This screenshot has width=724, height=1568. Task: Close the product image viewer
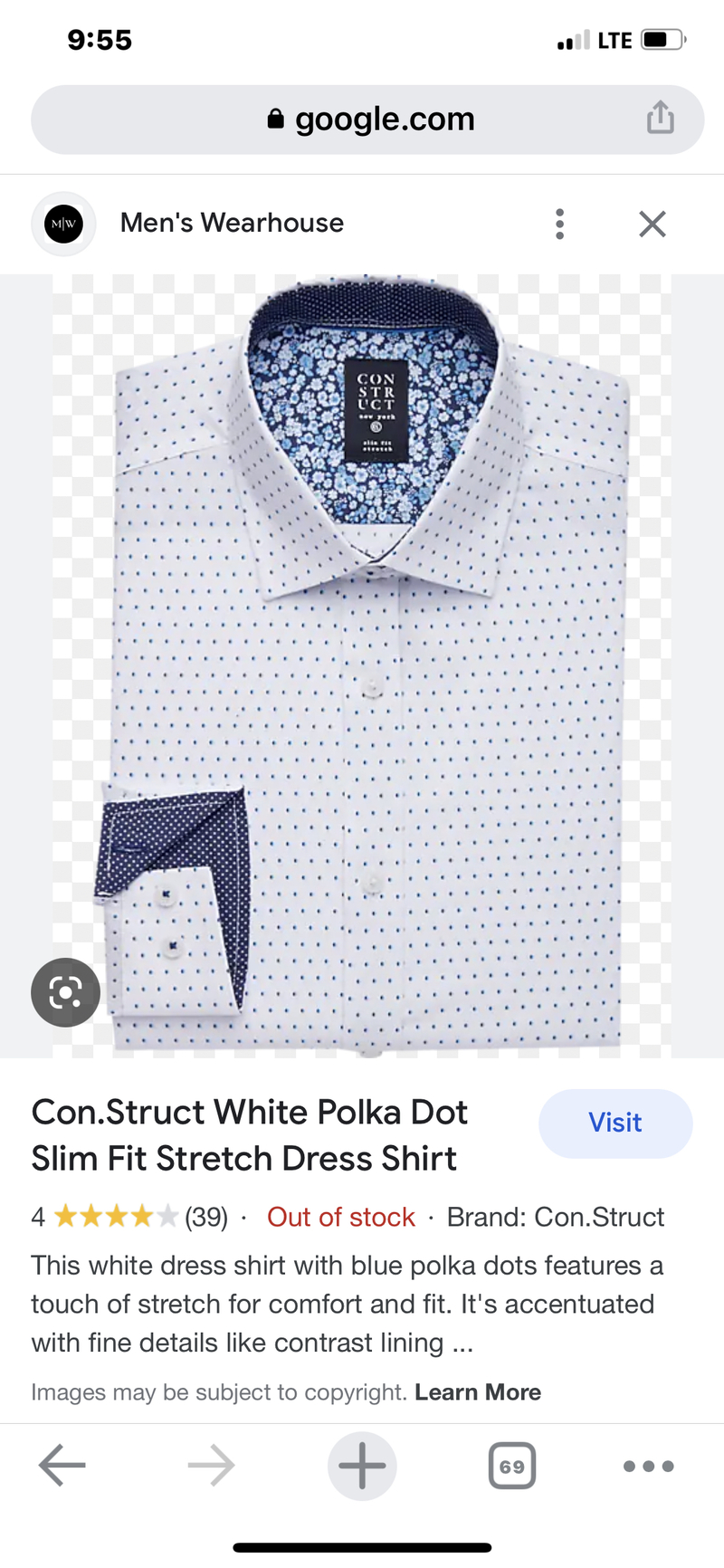coord(652,224)
